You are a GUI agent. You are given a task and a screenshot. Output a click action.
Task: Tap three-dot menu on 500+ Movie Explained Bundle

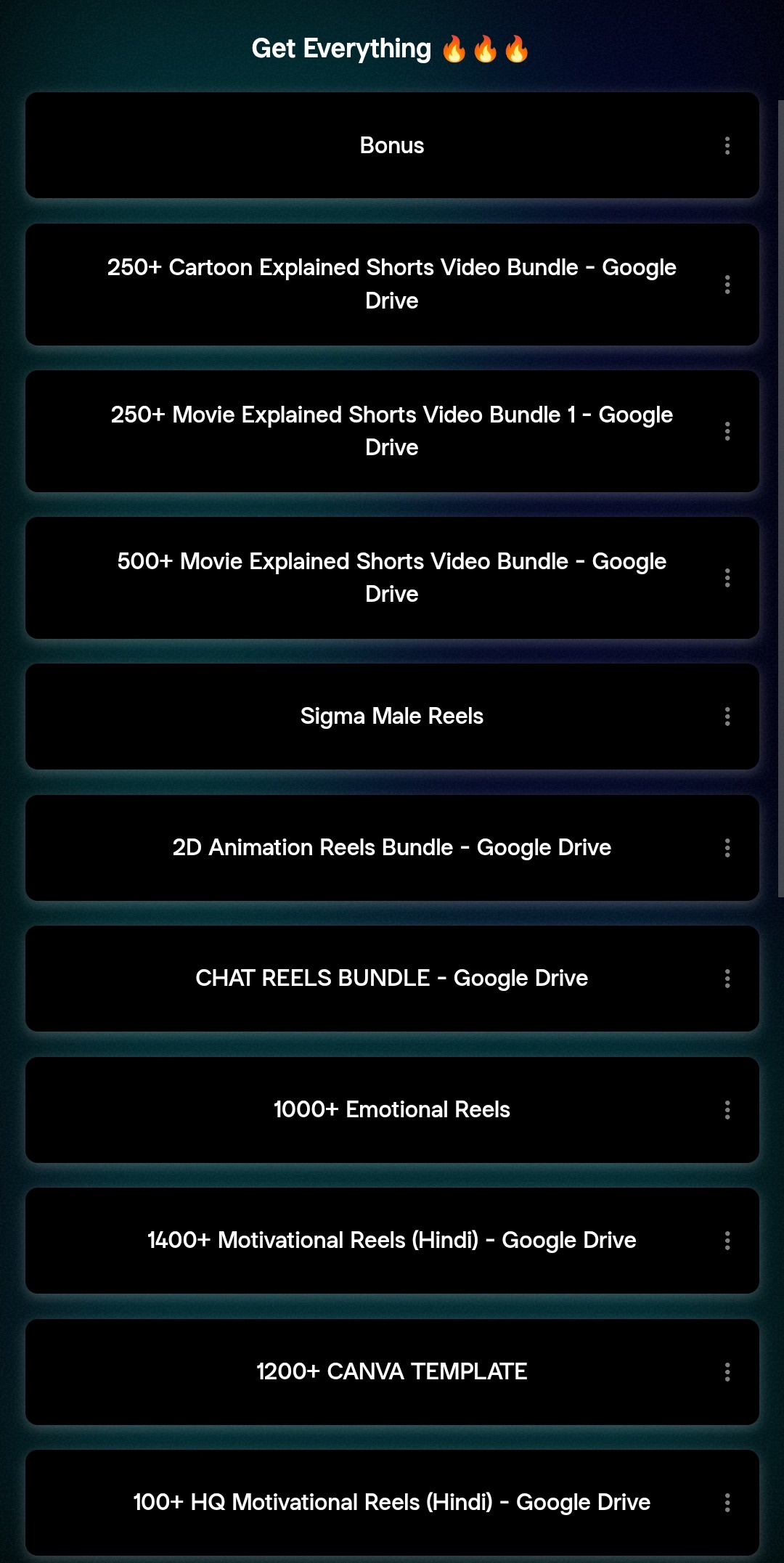pyautogui.click(x=727, y=578)
